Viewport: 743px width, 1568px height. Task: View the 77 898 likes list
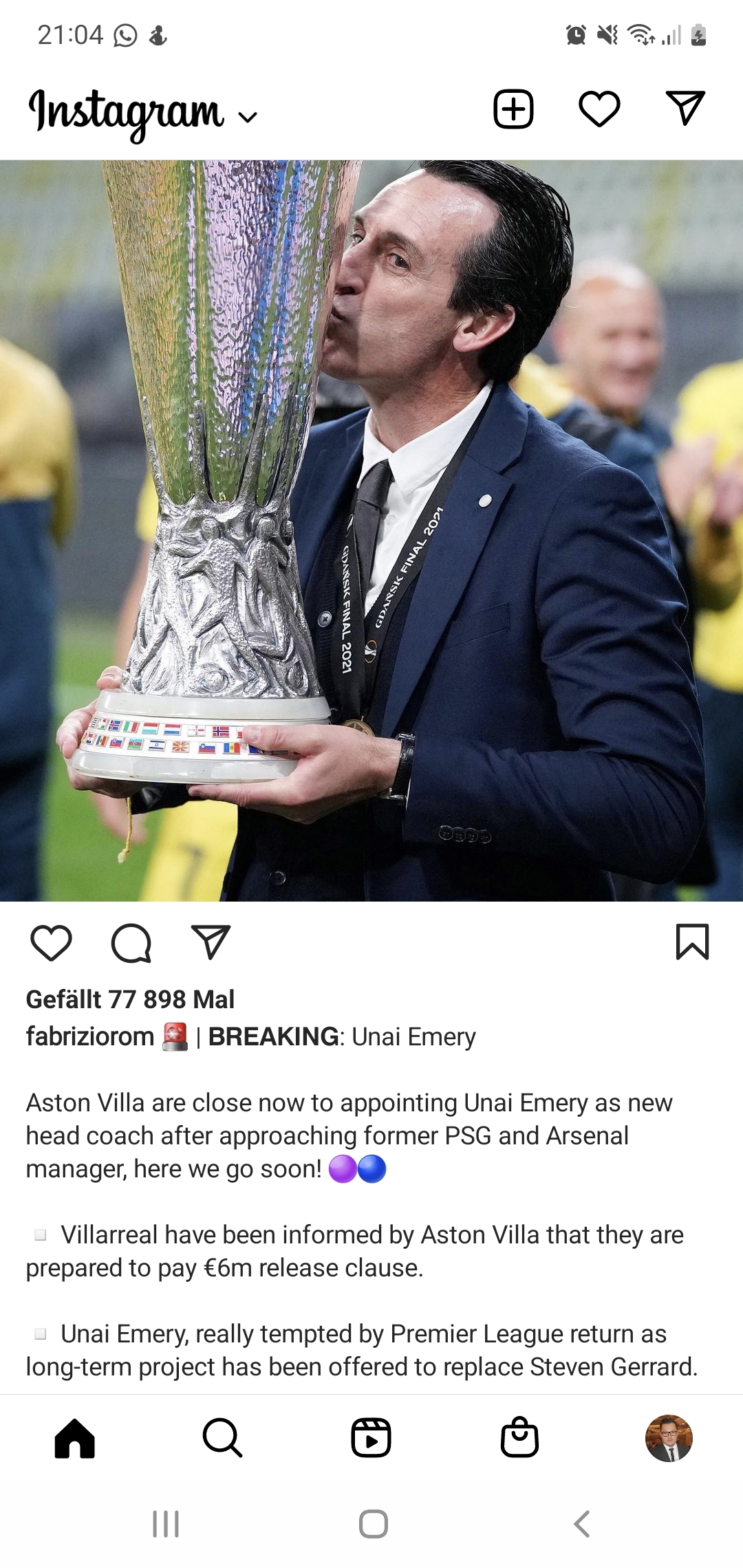click(130, 999)
